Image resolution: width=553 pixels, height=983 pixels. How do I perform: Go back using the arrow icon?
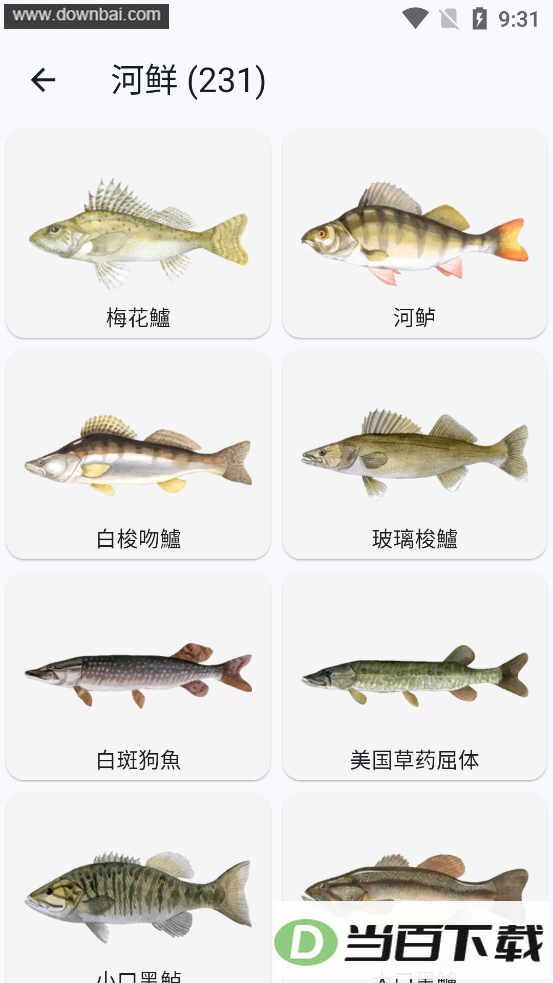[43, 80]
